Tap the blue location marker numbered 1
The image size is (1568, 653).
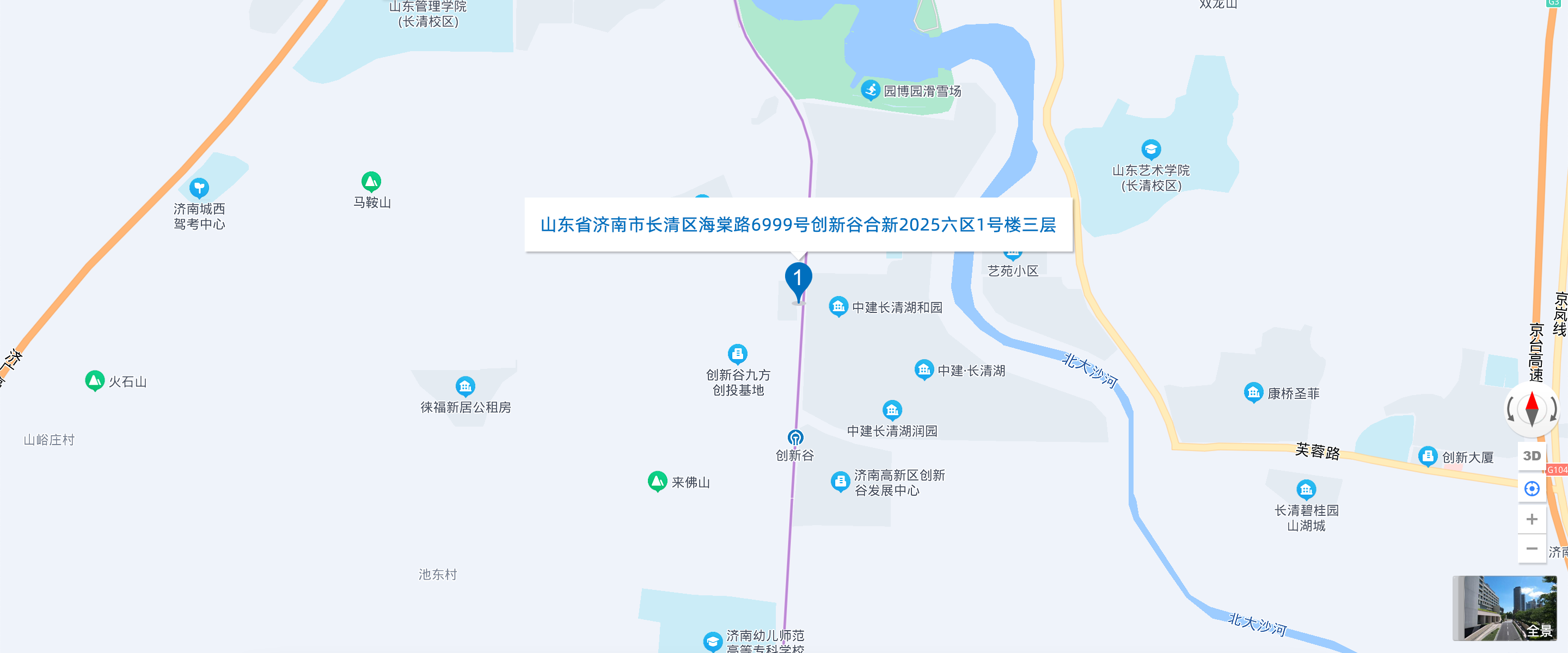[x=798, y=280]
